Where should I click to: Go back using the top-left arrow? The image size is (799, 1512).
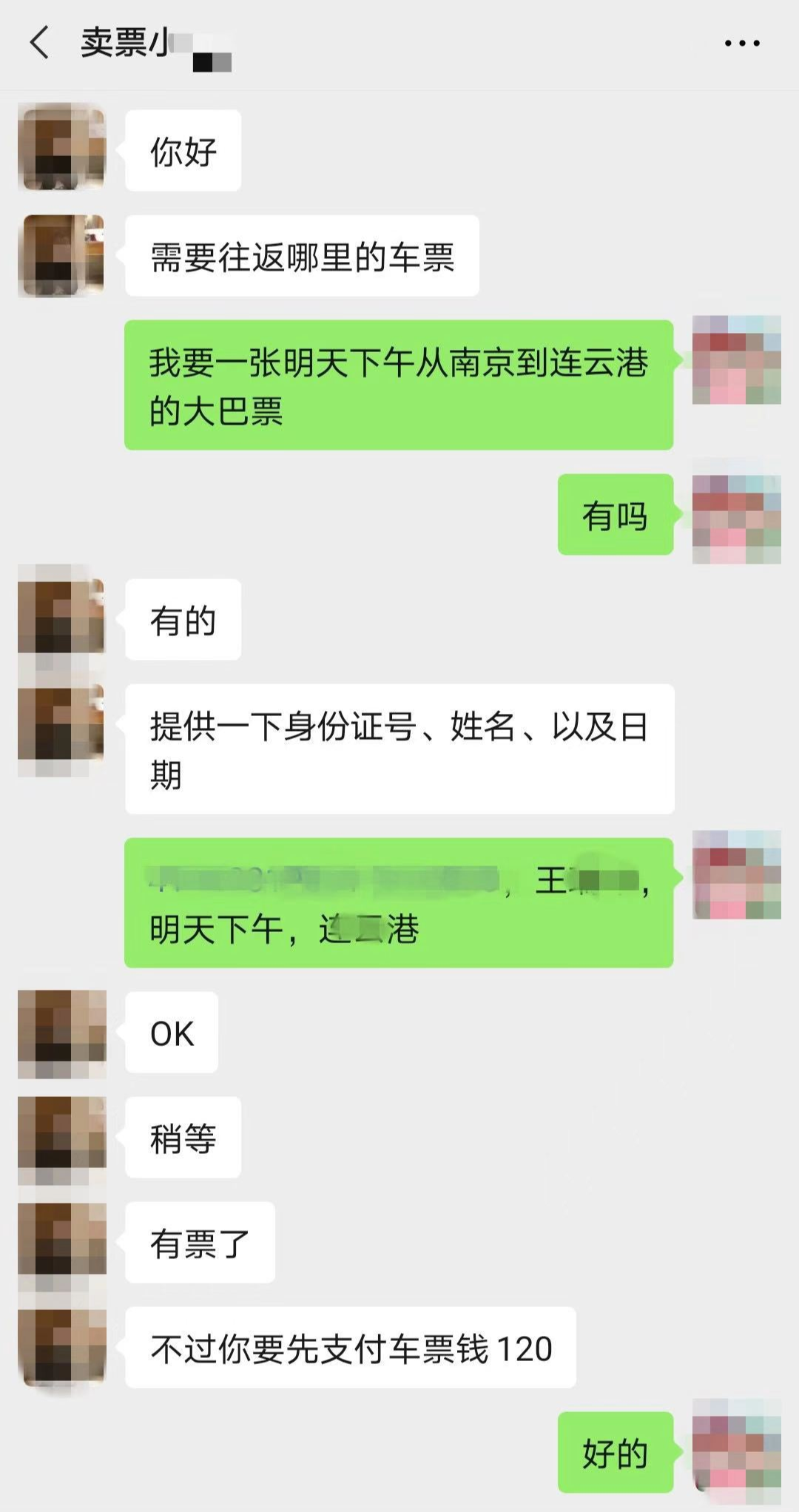click(39, 42)
